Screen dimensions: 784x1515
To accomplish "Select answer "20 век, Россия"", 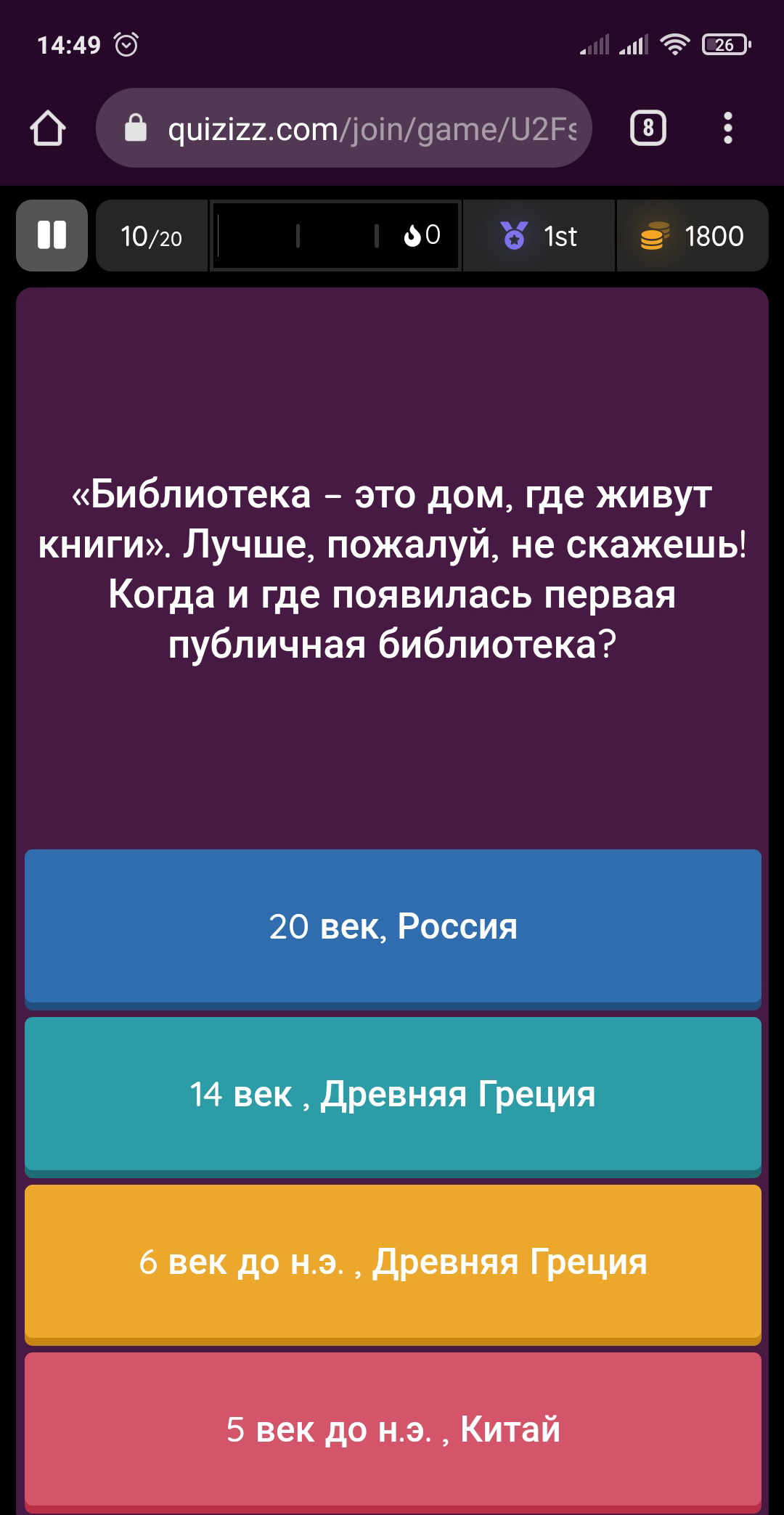I will click(393, 927).
